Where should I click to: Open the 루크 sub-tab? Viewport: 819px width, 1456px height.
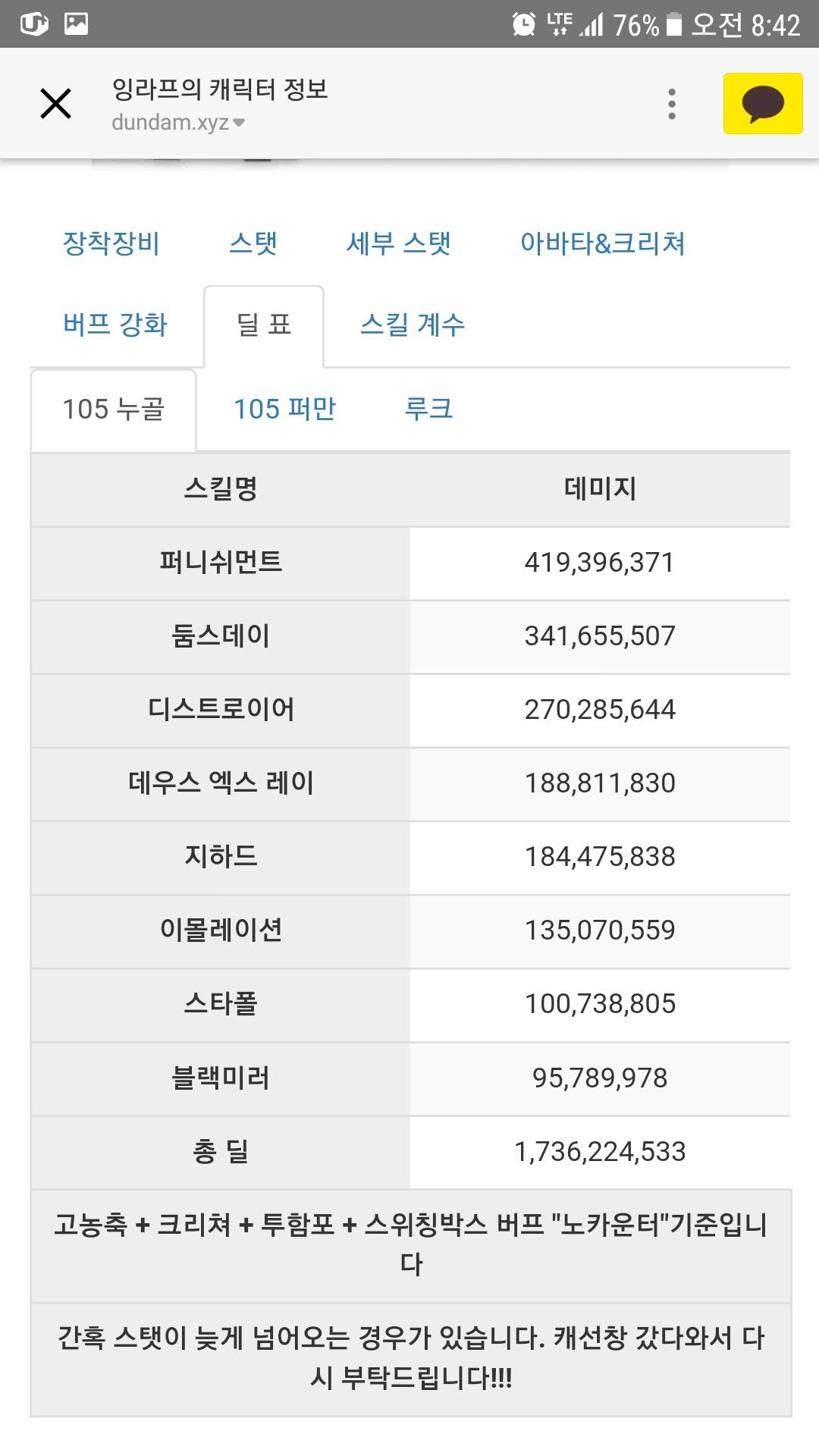click(x=428, y=409)
